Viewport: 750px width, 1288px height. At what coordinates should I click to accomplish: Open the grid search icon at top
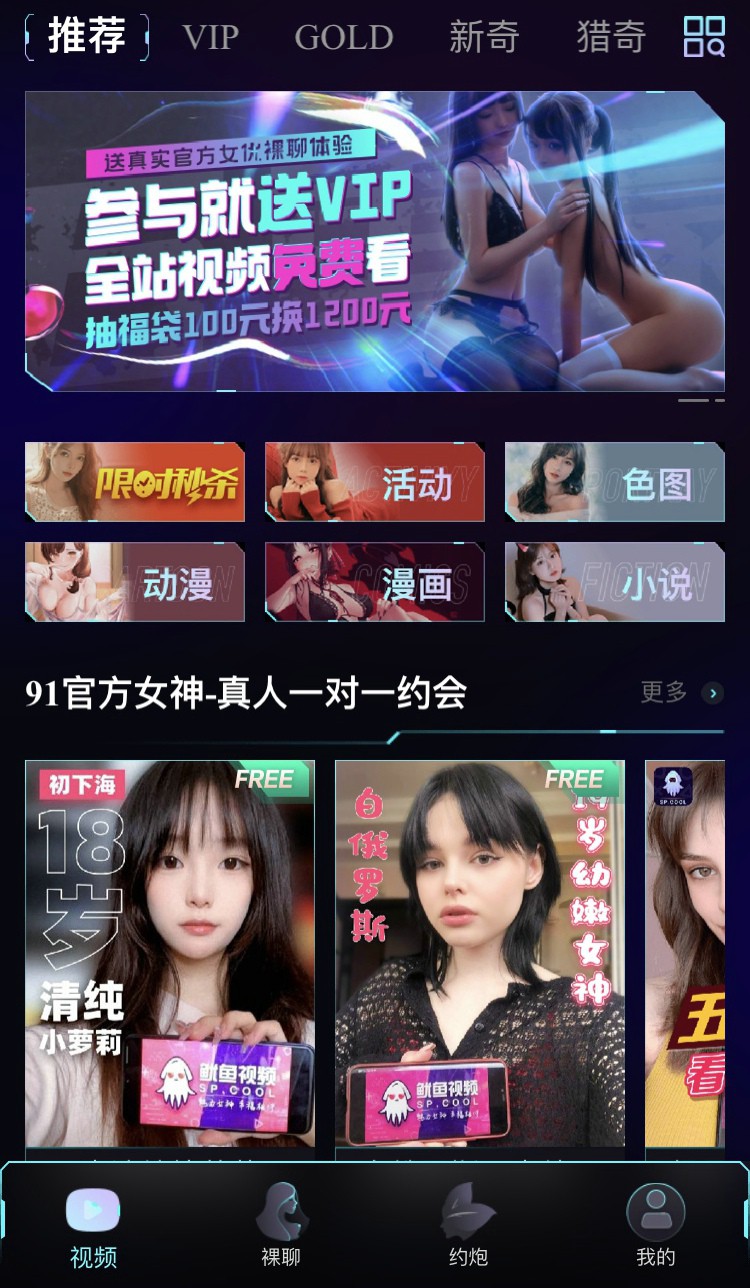(x=704, y=37)
